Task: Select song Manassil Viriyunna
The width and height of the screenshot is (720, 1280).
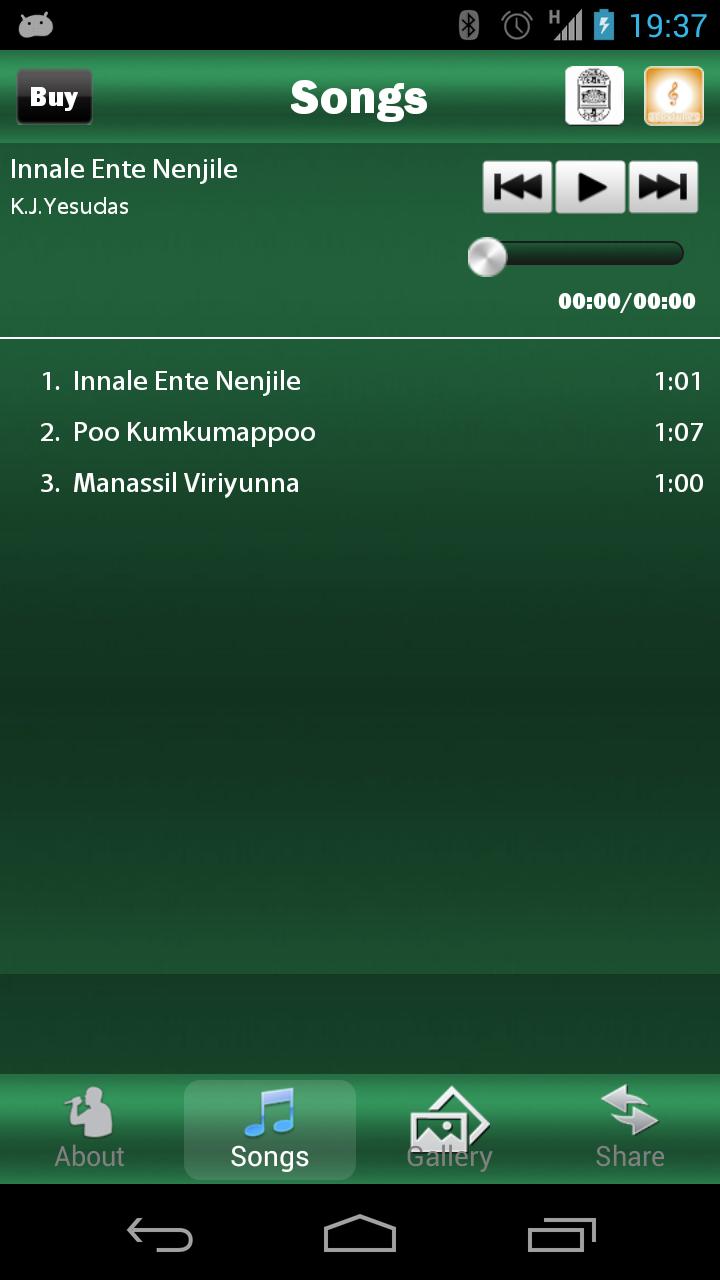Action: (186, 483)
